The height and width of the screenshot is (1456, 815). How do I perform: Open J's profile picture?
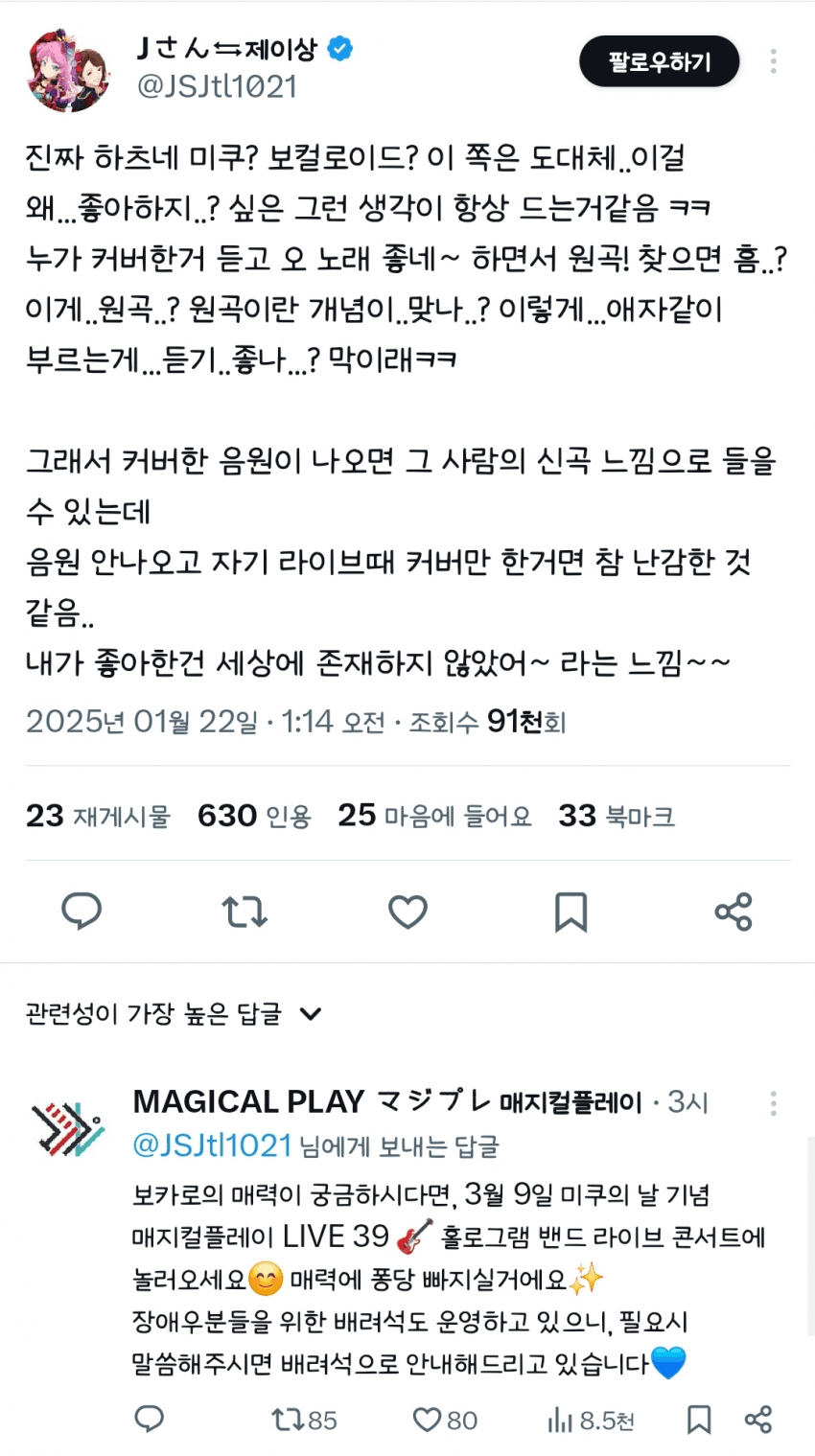click(67, 70)
